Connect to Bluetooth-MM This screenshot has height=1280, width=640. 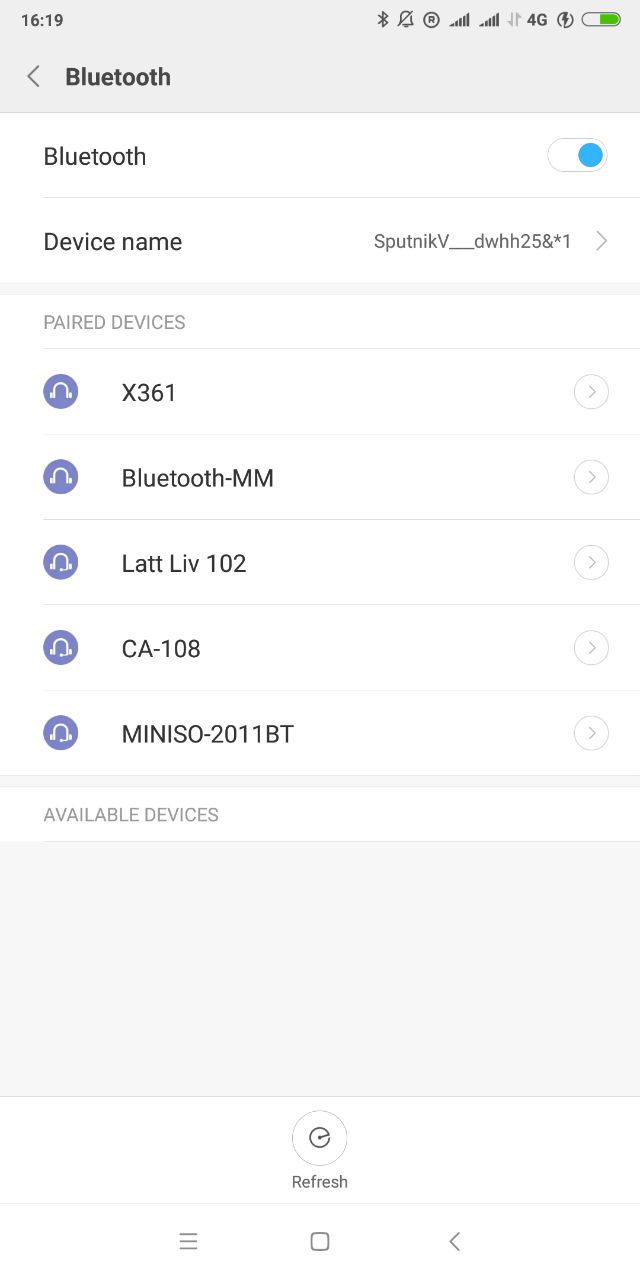point(320,478)
